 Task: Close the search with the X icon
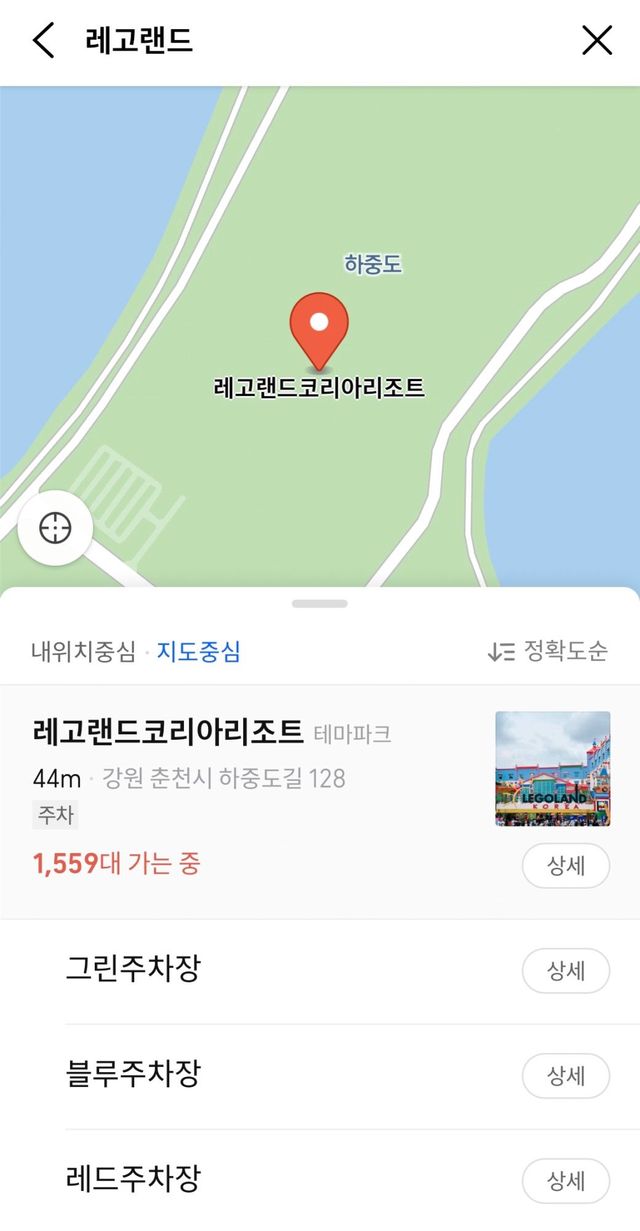coord(597,41)
